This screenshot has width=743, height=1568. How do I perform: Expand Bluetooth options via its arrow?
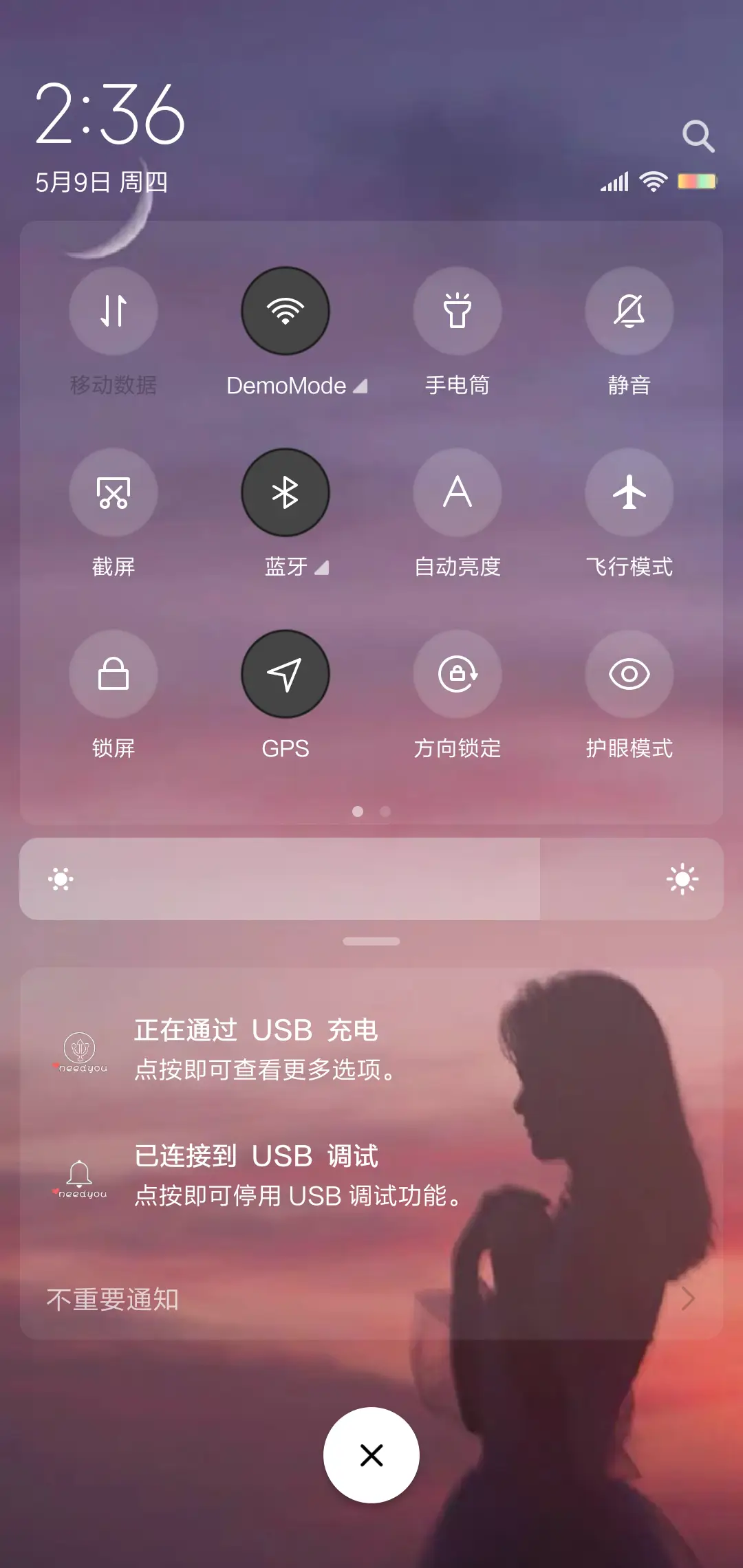point(322,569)
